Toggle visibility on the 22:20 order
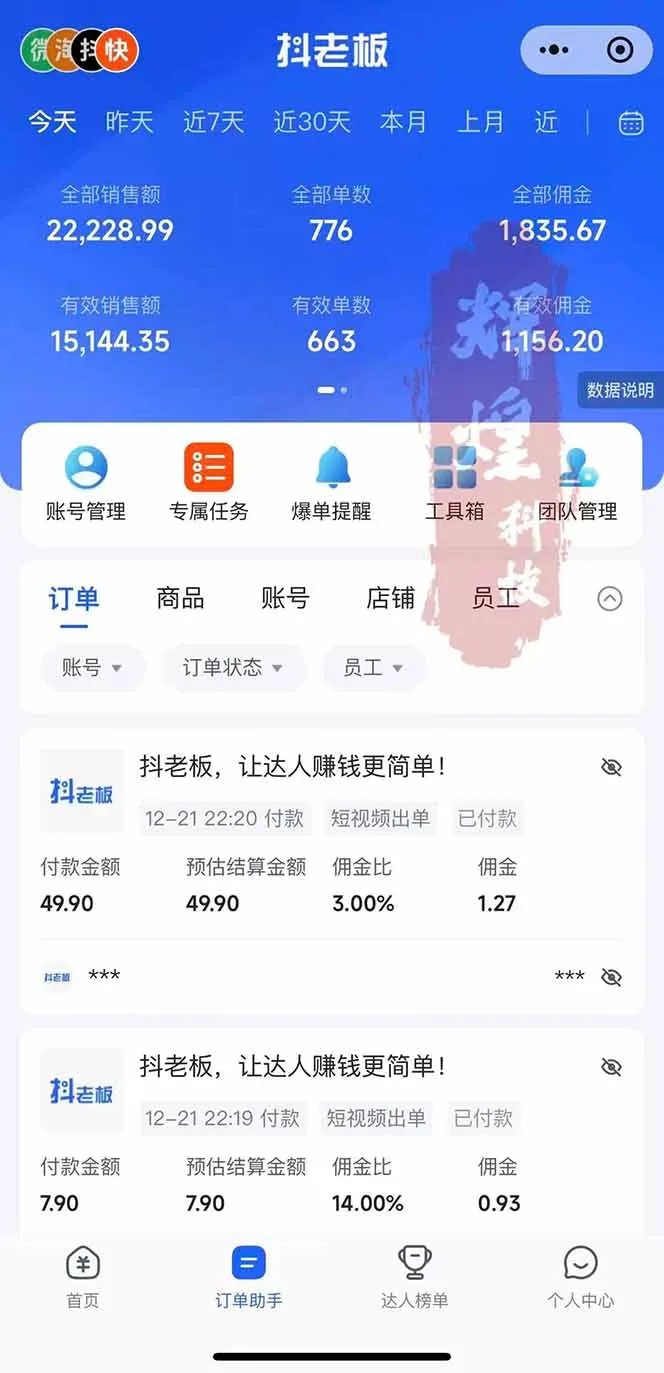The height and width of the screenshot is (1373, 664). (611, 767)
